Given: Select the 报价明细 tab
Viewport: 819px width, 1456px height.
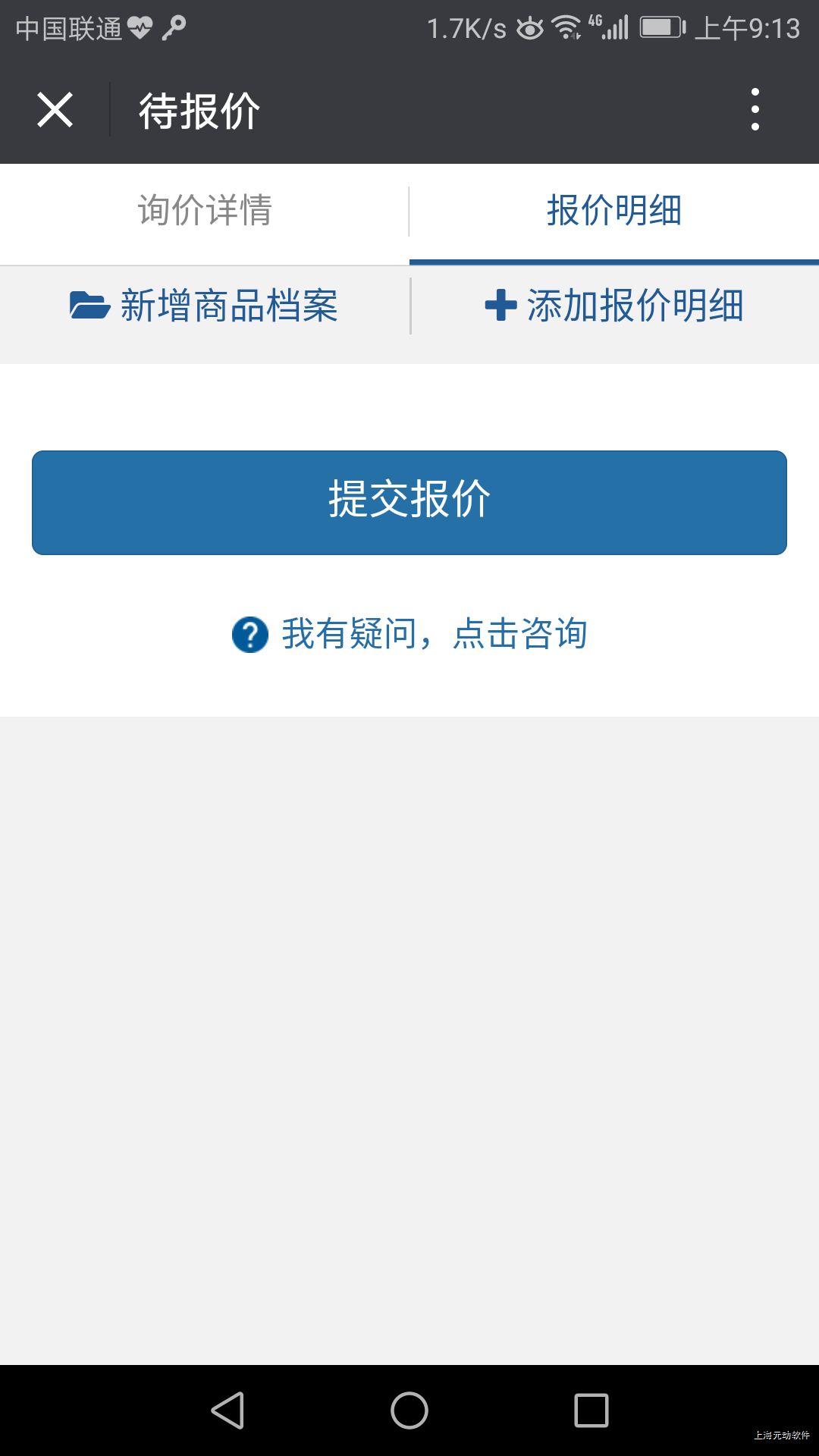Looking at the screenshot, I should point(614,211).
